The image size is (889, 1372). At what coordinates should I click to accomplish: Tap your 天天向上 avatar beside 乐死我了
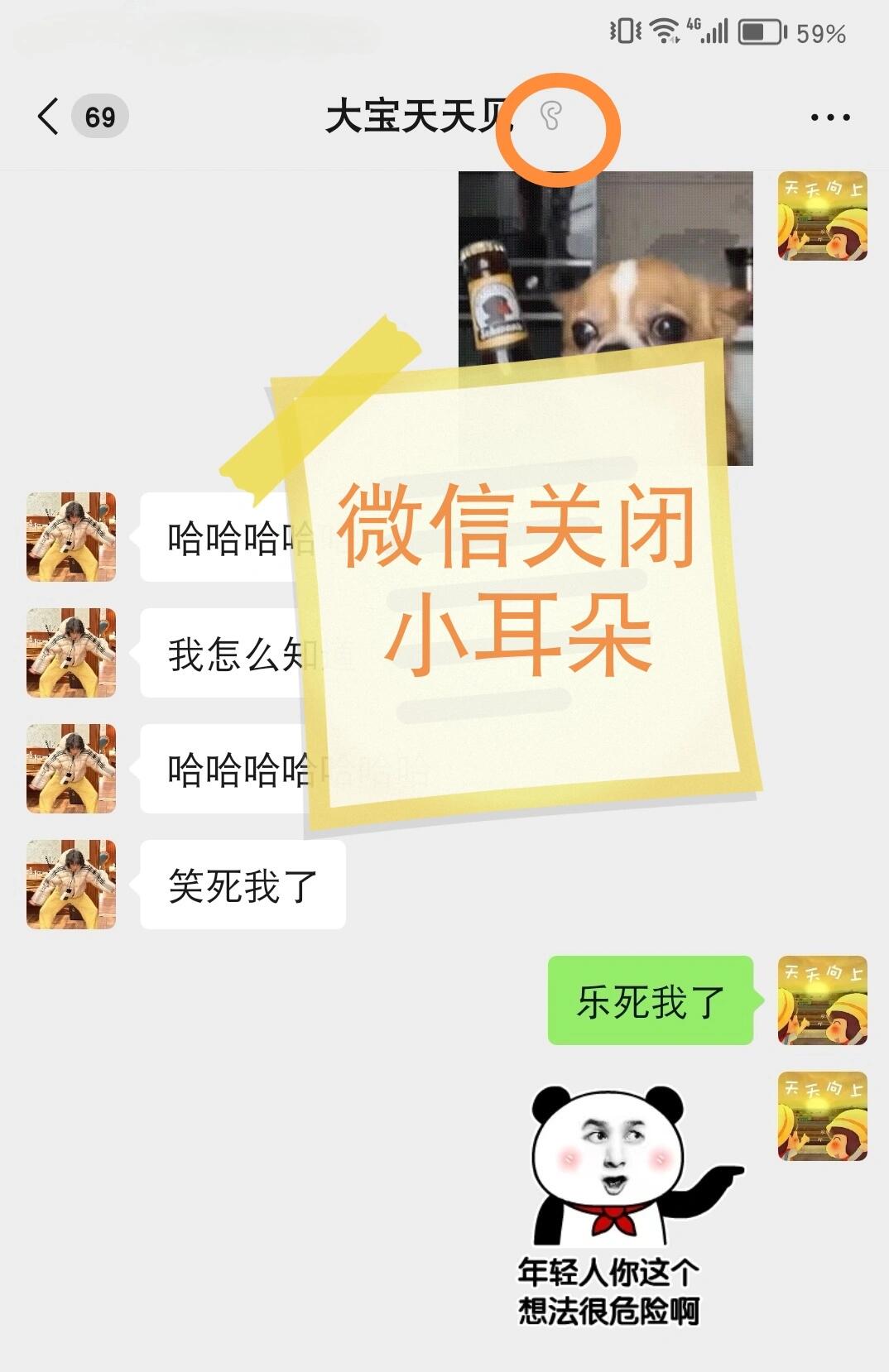point(821,999)
